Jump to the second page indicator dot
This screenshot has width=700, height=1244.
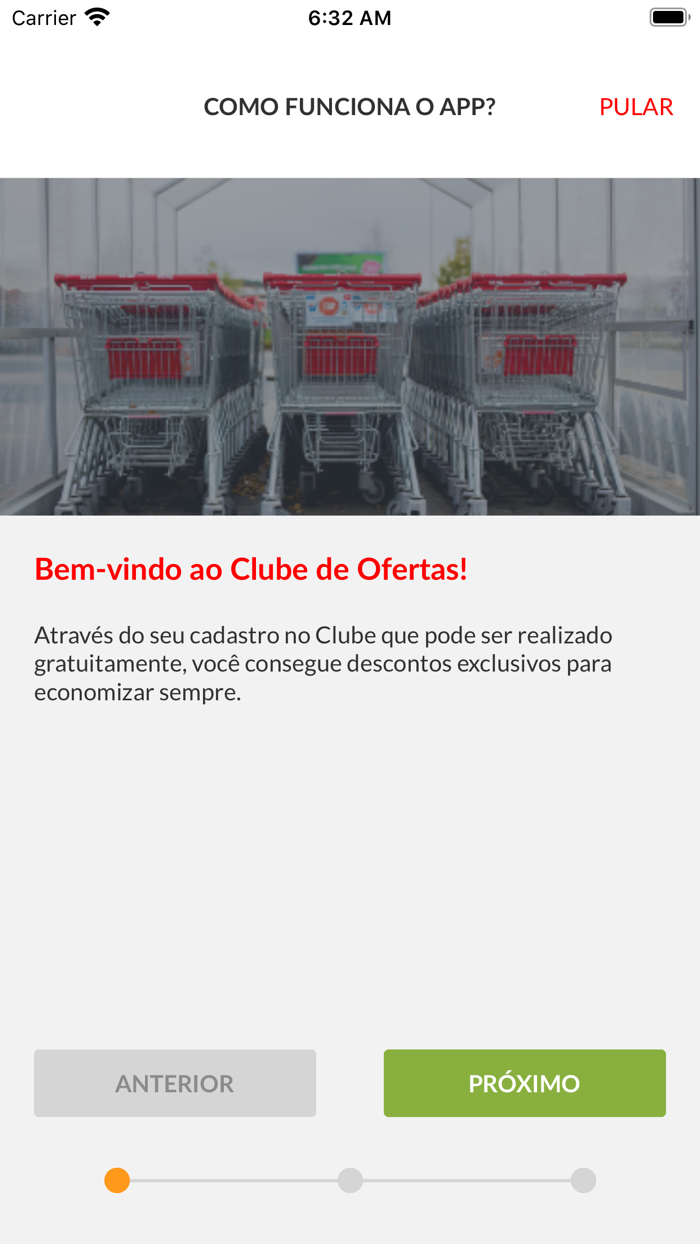point(350,1180)
